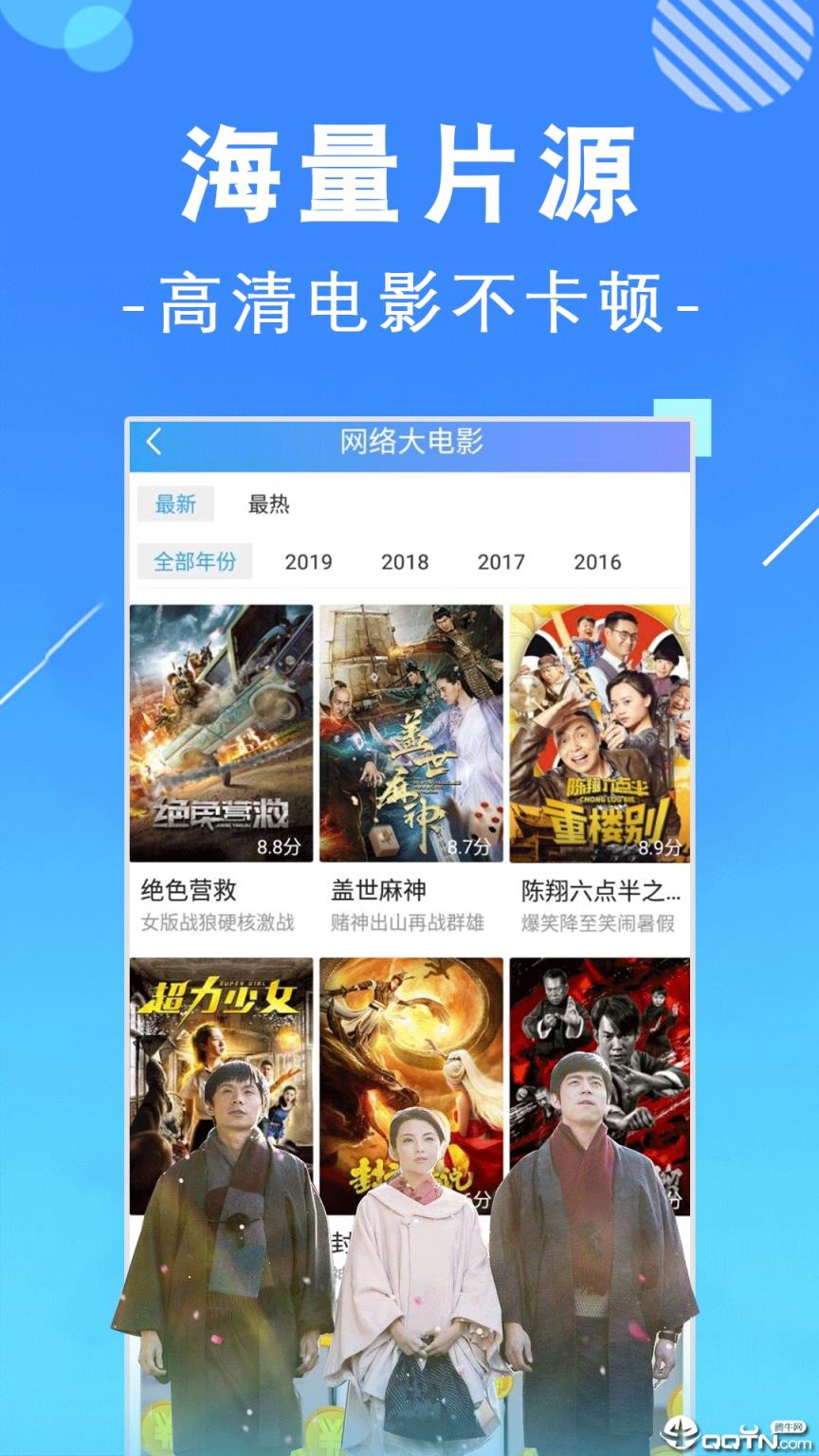Select the 2017 year tab
The height and width of the screenshot is (1456, 819).
point(500,562)
